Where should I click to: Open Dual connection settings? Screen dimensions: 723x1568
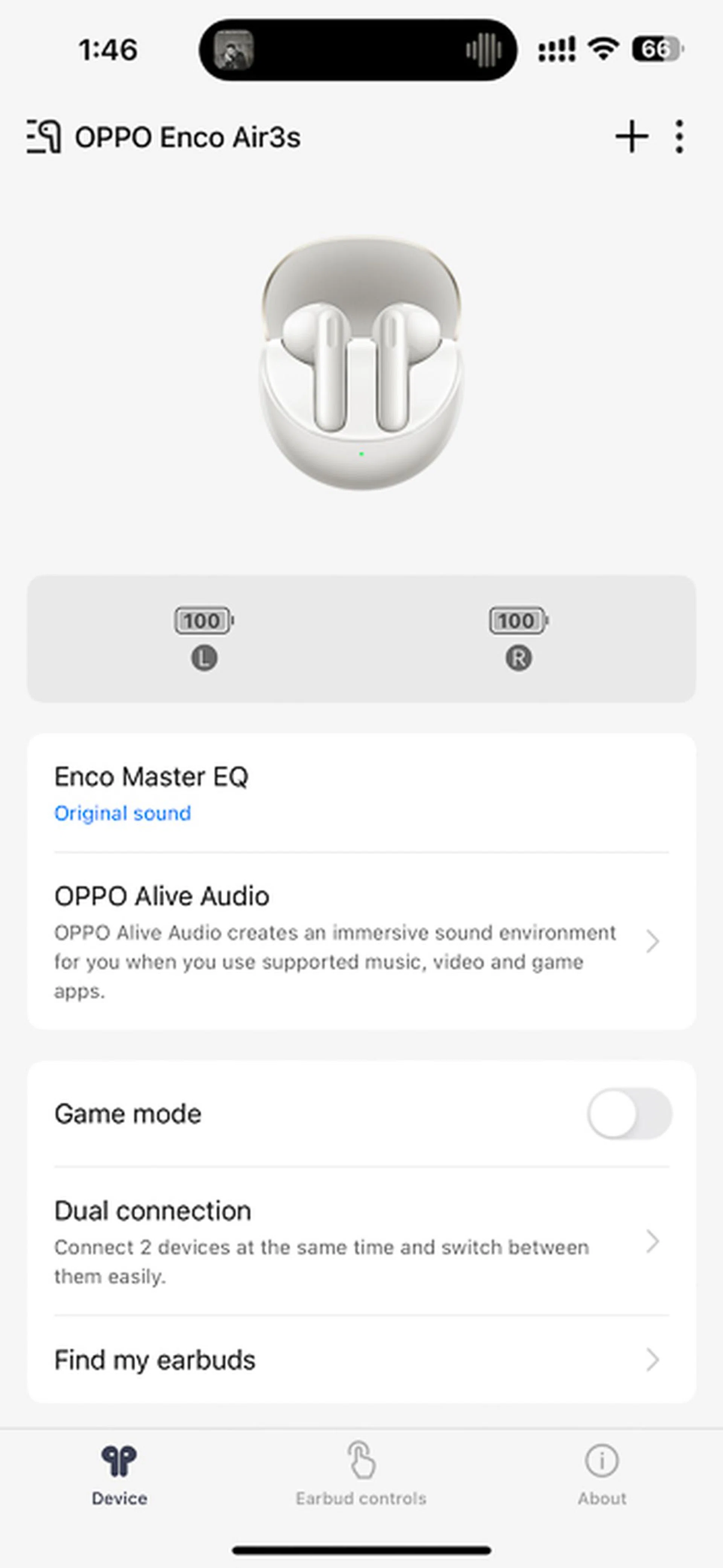coord(361,1241)
